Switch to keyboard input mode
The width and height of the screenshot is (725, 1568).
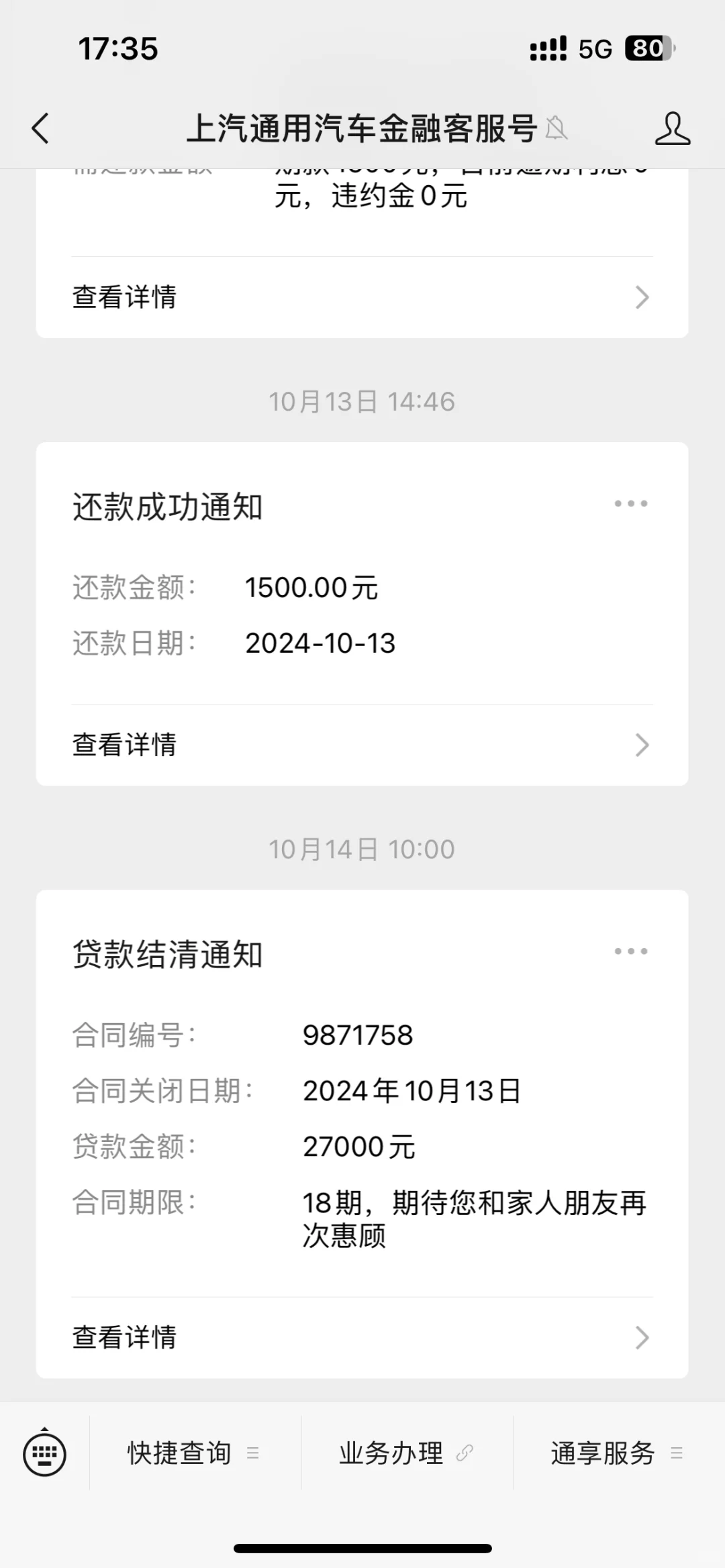pos(44,1453)
